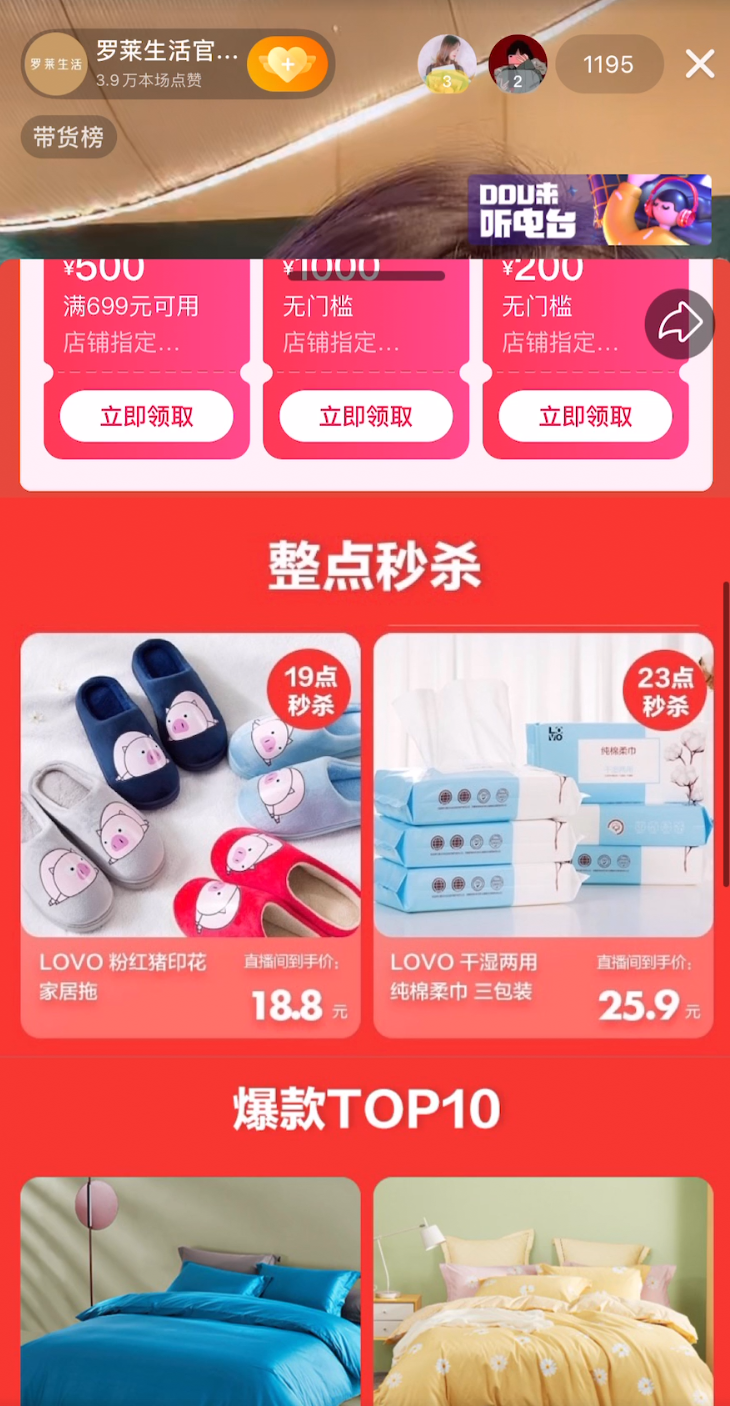Close the livestream room
730x1406 pixels.
[699, 64]
